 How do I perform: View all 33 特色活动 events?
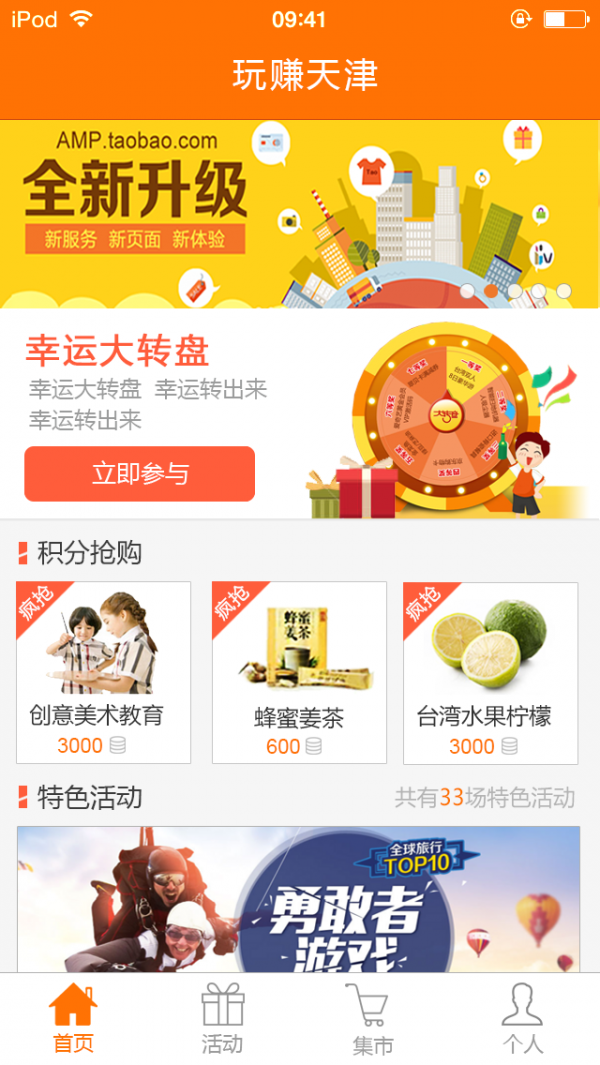[x=485, y=798]
